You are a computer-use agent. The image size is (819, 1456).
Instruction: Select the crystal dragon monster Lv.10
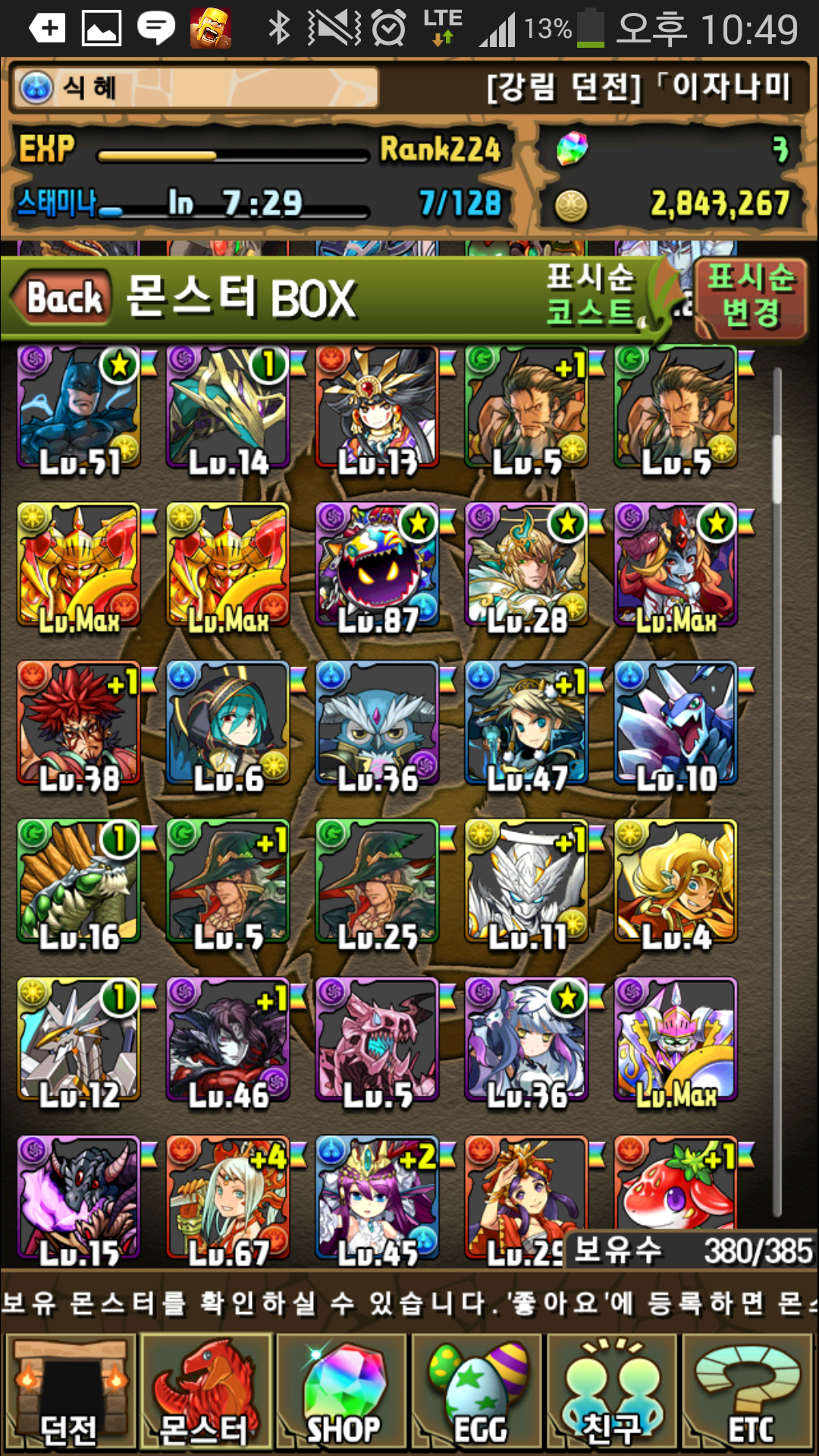(675, 723)
